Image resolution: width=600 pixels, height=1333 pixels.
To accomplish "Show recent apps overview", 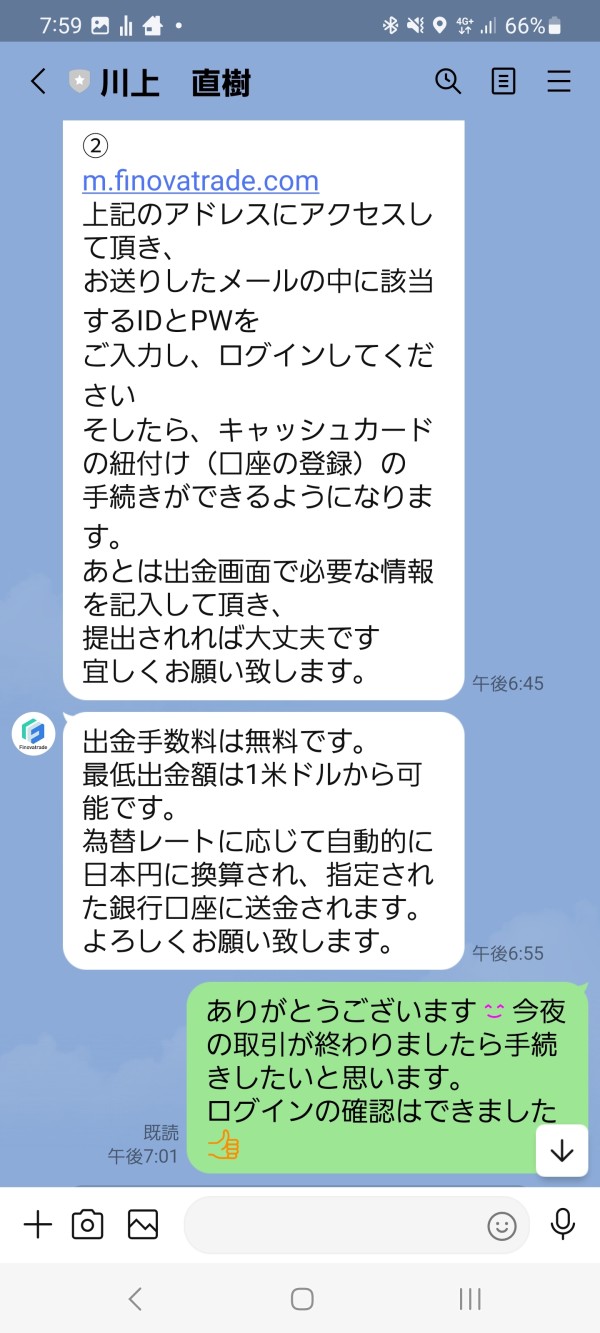I will click(470, 1299).
